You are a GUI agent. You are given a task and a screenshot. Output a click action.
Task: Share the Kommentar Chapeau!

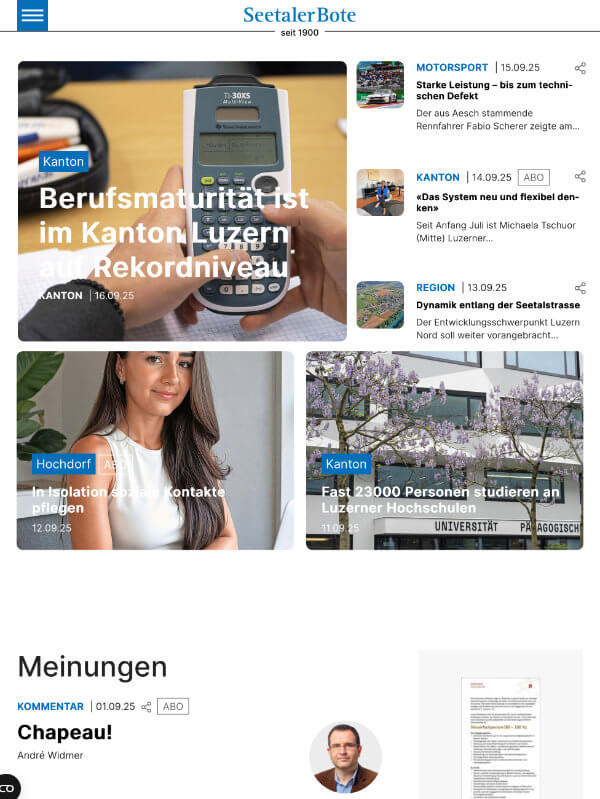pos(146,706)
